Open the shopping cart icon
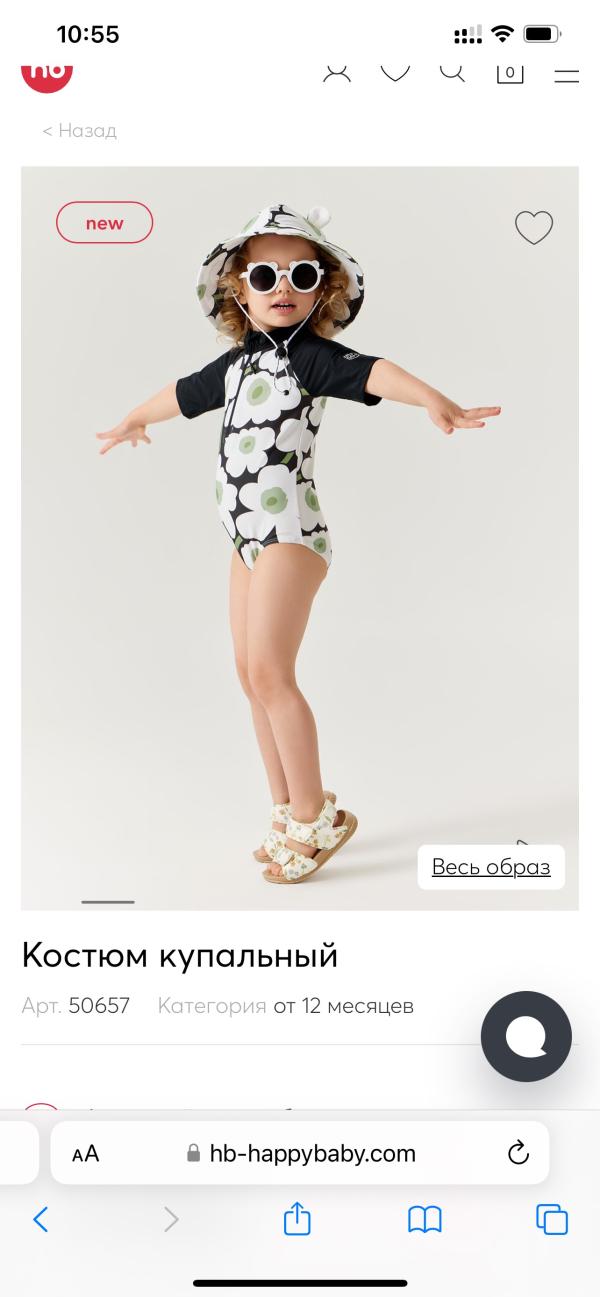Screen dimensions: 600x1297 pos(510,71)
